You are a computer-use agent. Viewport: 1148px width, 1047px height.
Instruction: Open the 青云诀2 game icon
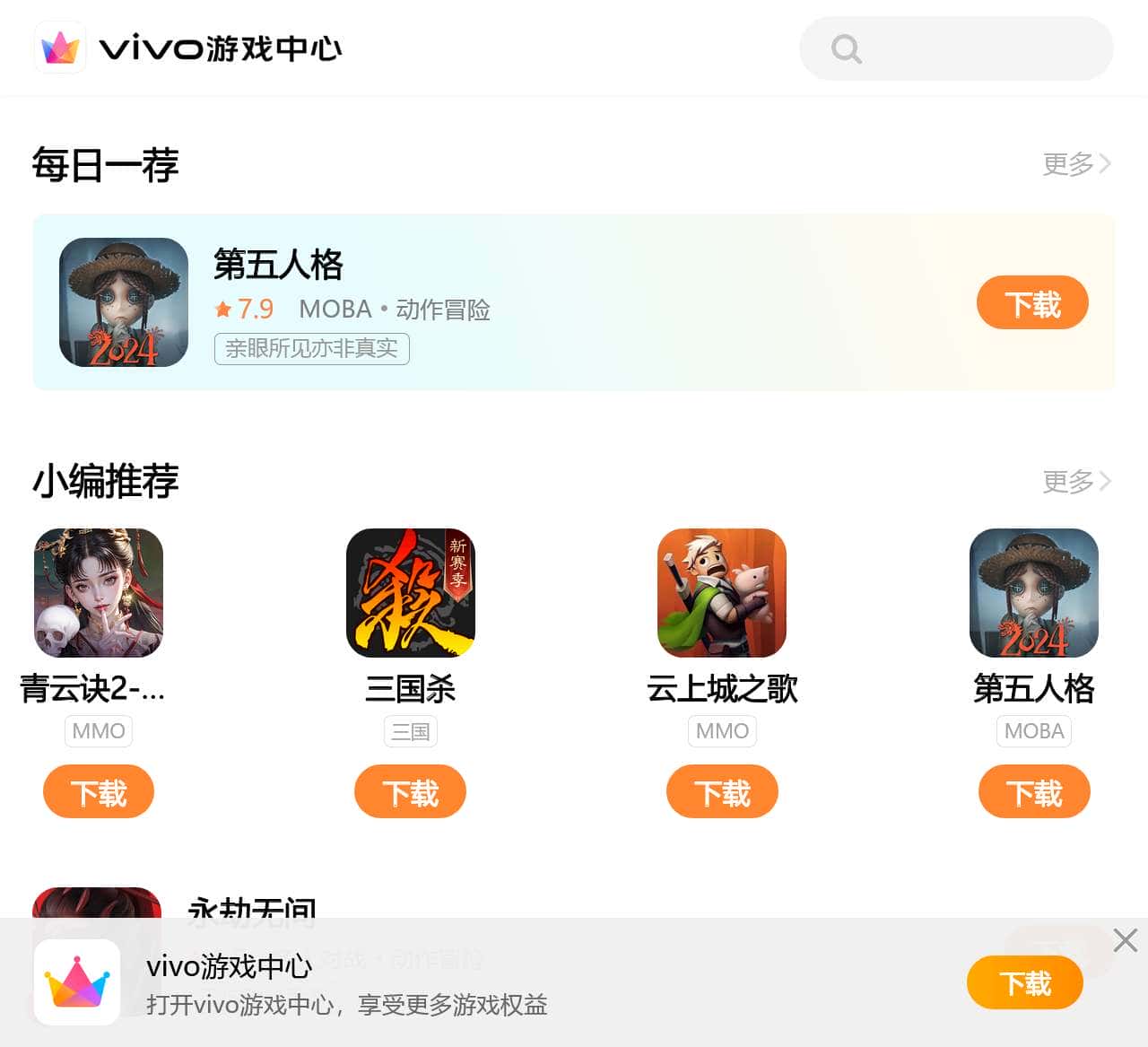(x=99, y=593)
